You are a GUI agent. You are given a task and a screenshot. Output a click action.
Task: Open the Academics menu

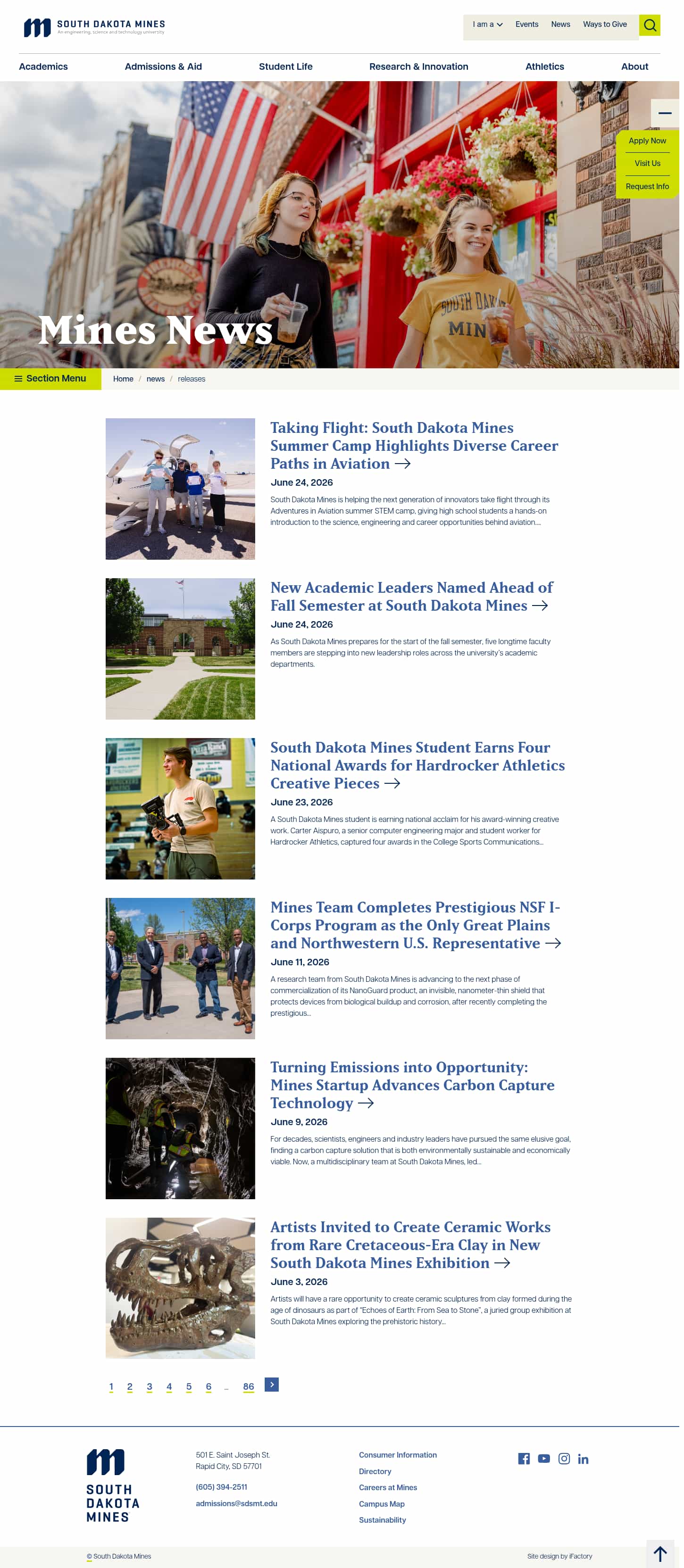pos(43,66)
